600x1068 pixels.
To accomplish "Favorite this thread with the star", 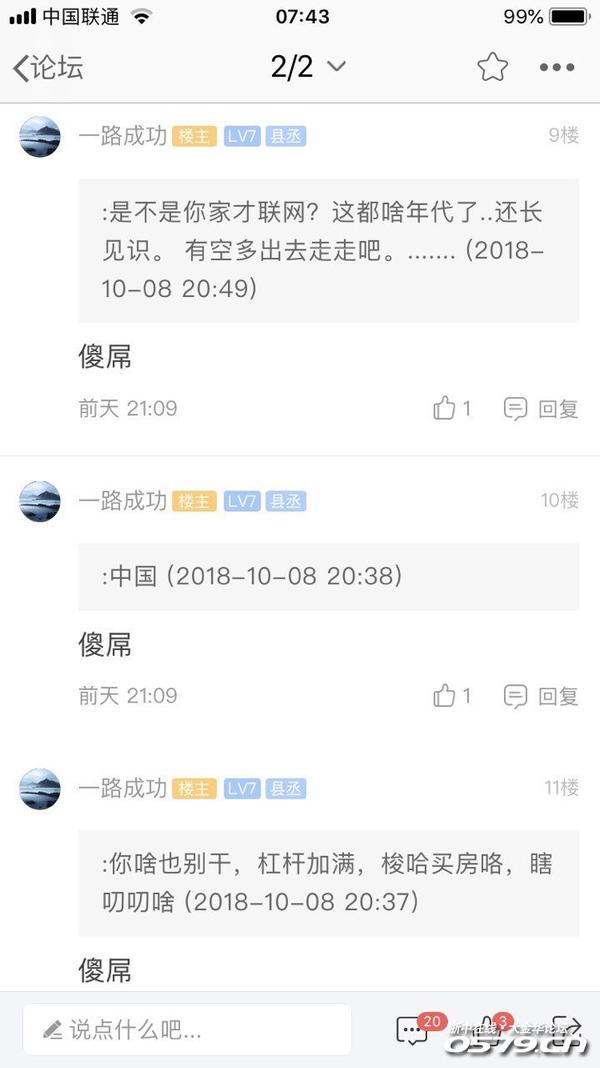I will 492,67.
